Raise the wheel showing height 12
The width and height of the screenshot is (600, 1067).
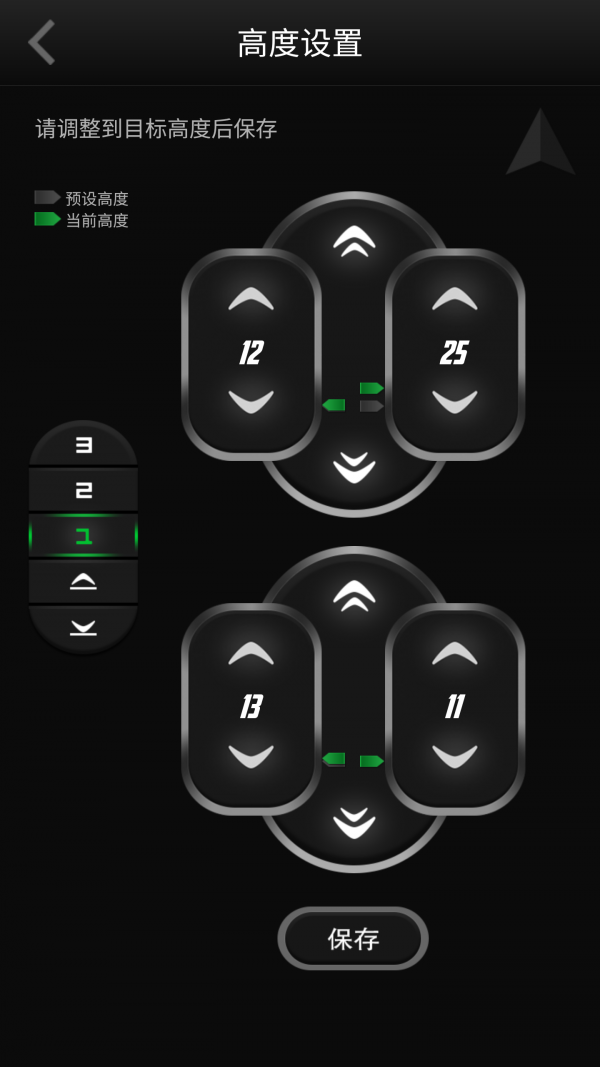251,298
